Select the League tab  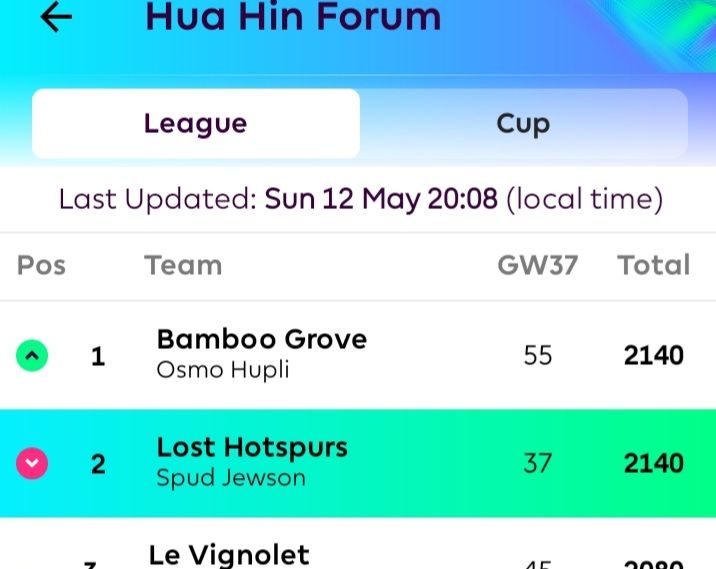tap(196, 124)
